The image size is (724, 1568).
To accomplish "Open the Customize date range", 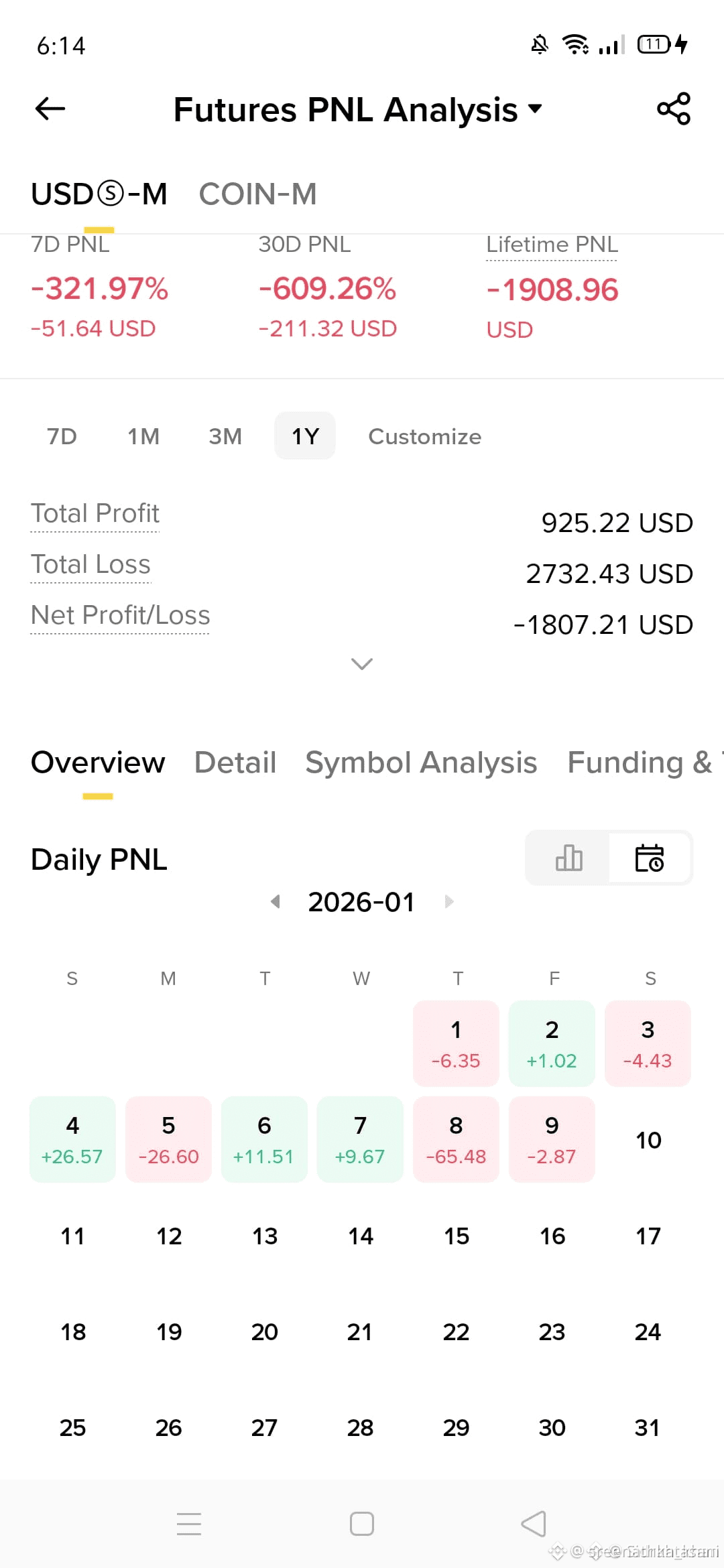I will pos(424,436).
